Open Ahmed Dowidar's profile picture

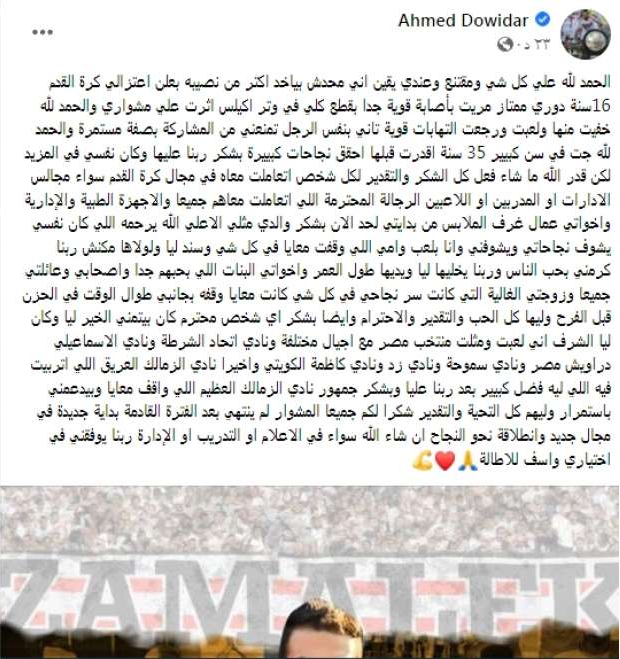coord(588,31)
